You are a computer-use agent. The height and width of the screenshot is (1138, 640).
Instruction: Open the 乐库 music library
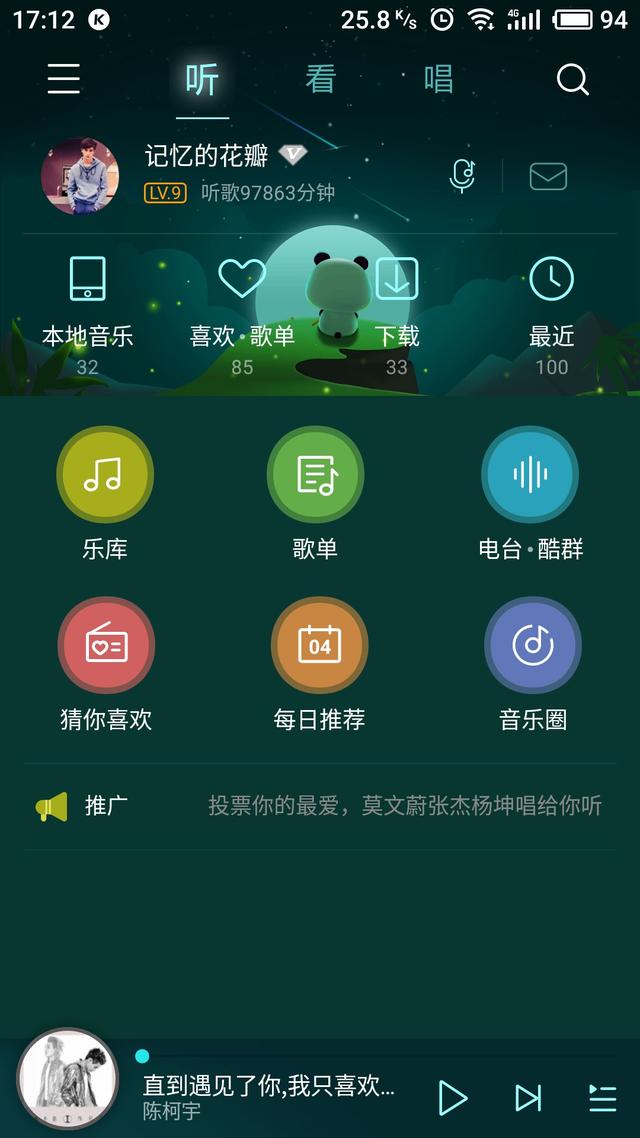click(x=105, y=490)
